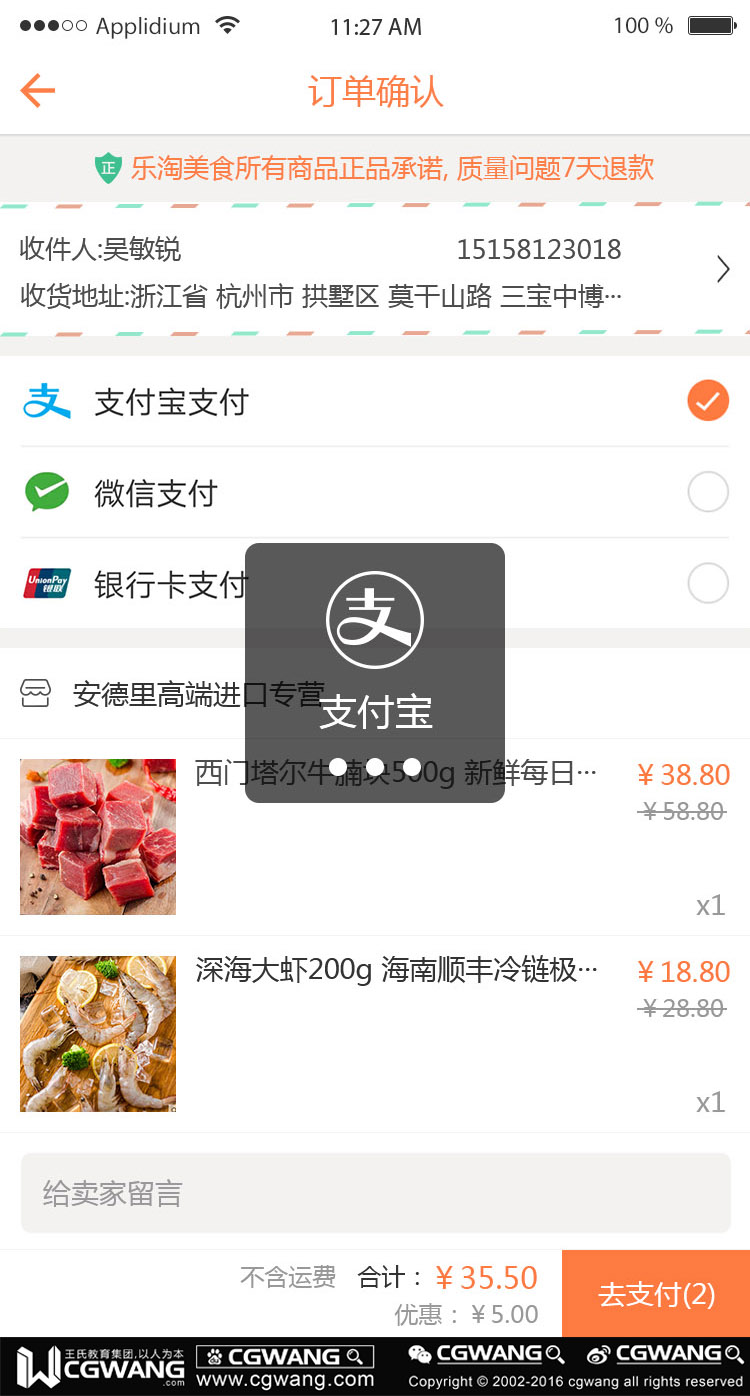Tap the Alipay logo in the loading overlay
This screenshot has height=1396, width=750.
tap(375, 618)
